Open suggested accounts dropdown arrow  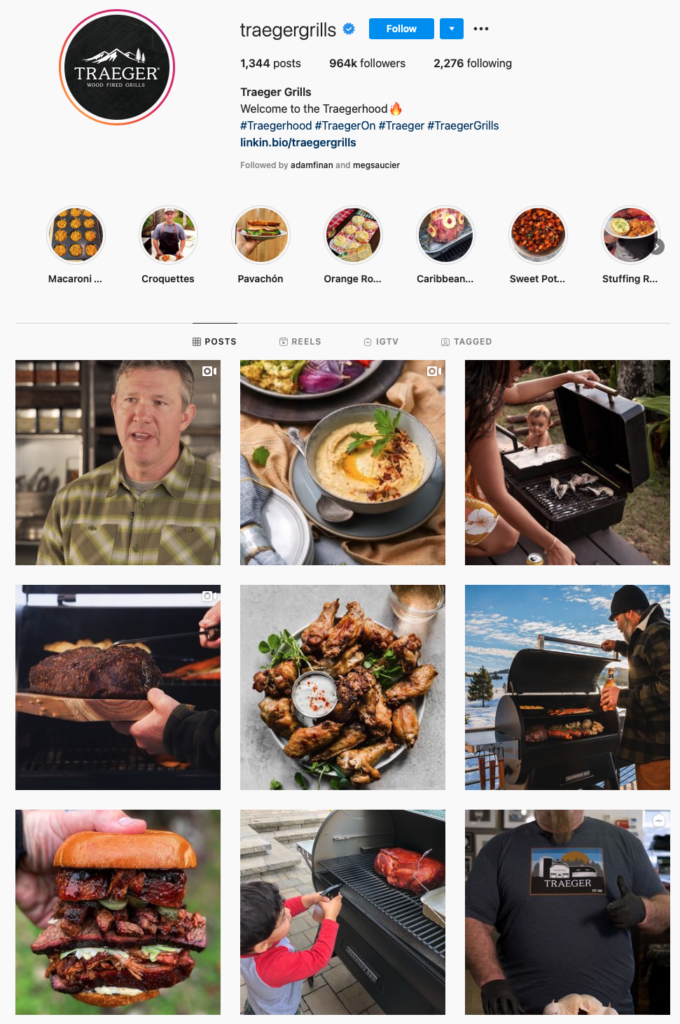pos(451,29)
